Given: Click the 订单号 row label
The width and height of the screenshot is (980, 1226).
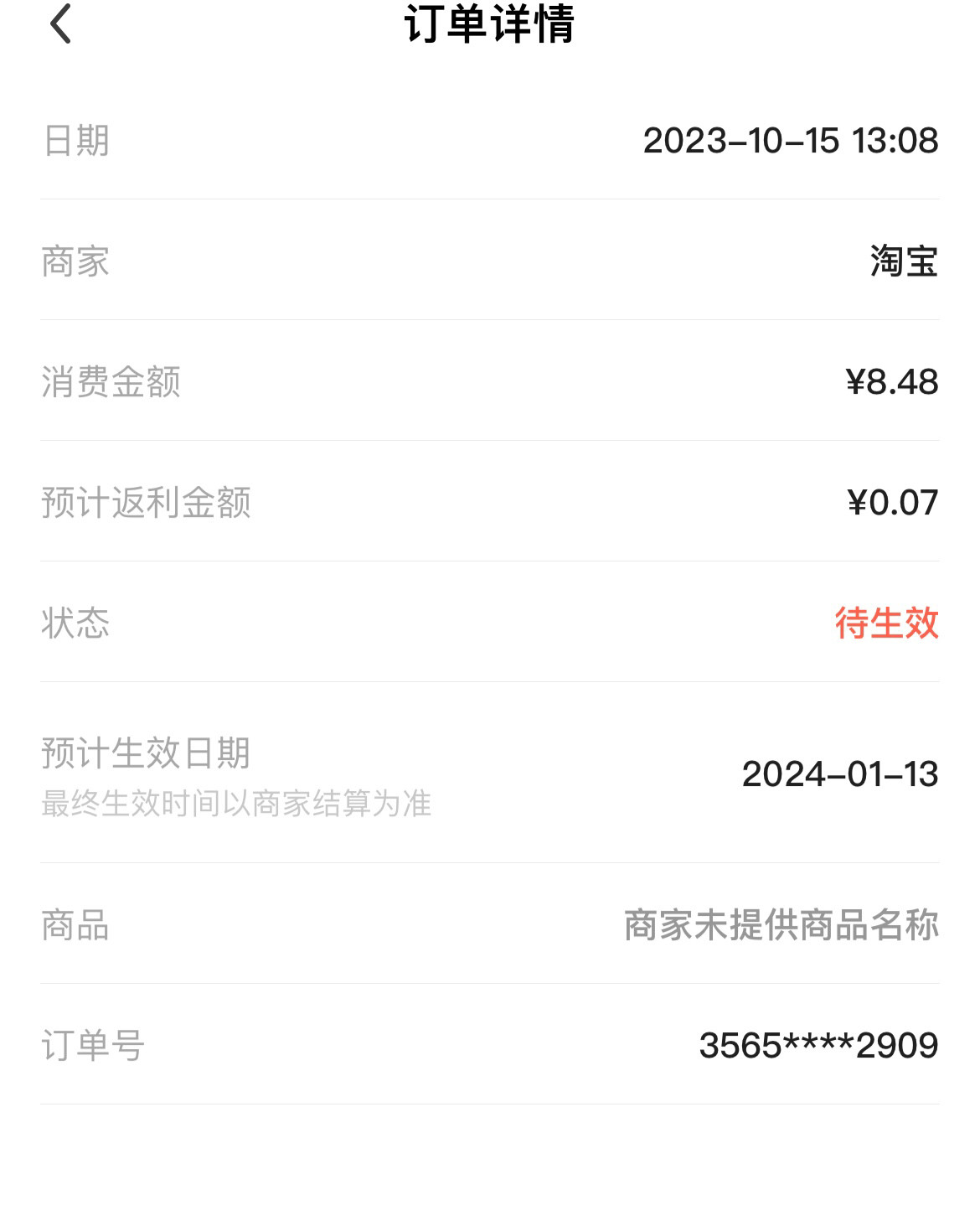Looking at the screenshot, I should [x=92, y=1046].
